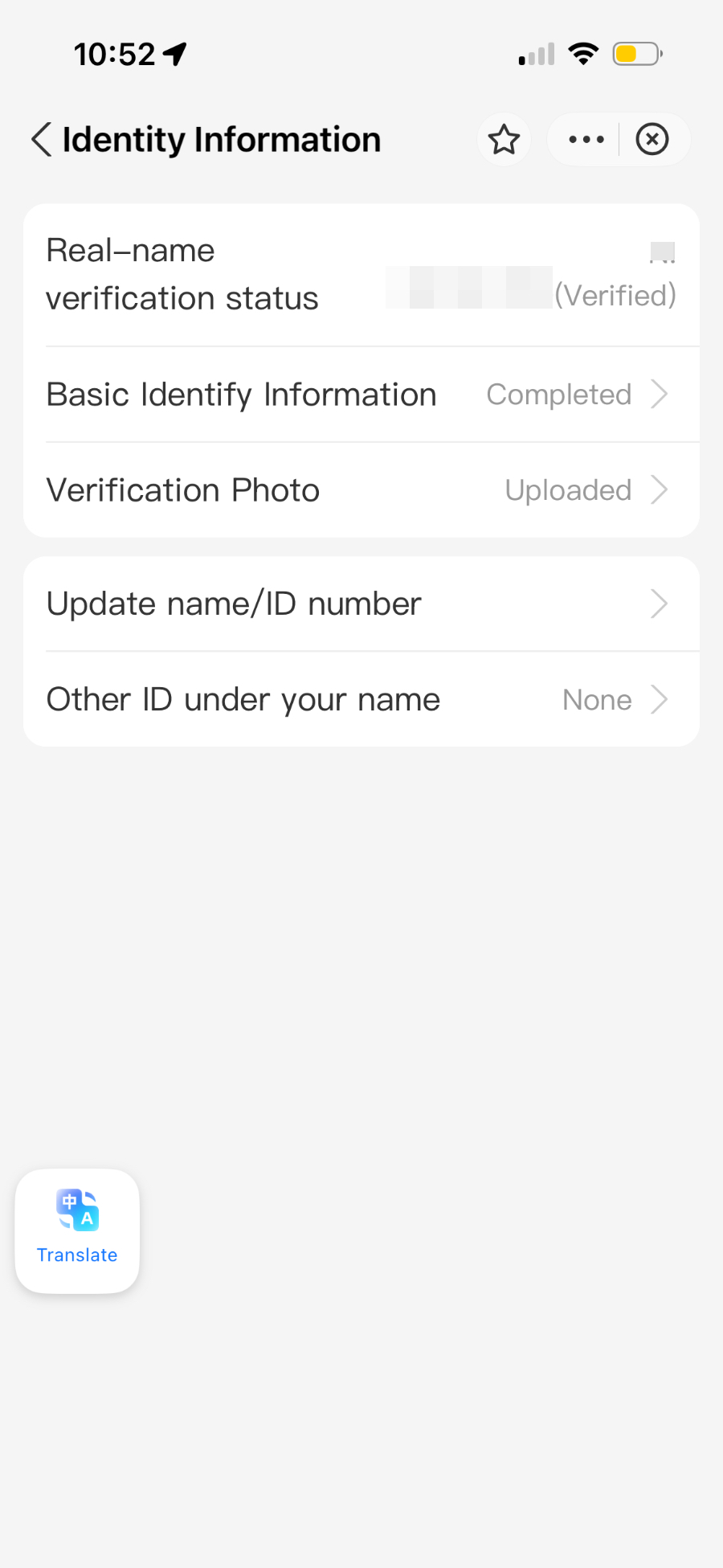Favorite this page with the star icon
The image size is (723, 1568).
(504, 140)
